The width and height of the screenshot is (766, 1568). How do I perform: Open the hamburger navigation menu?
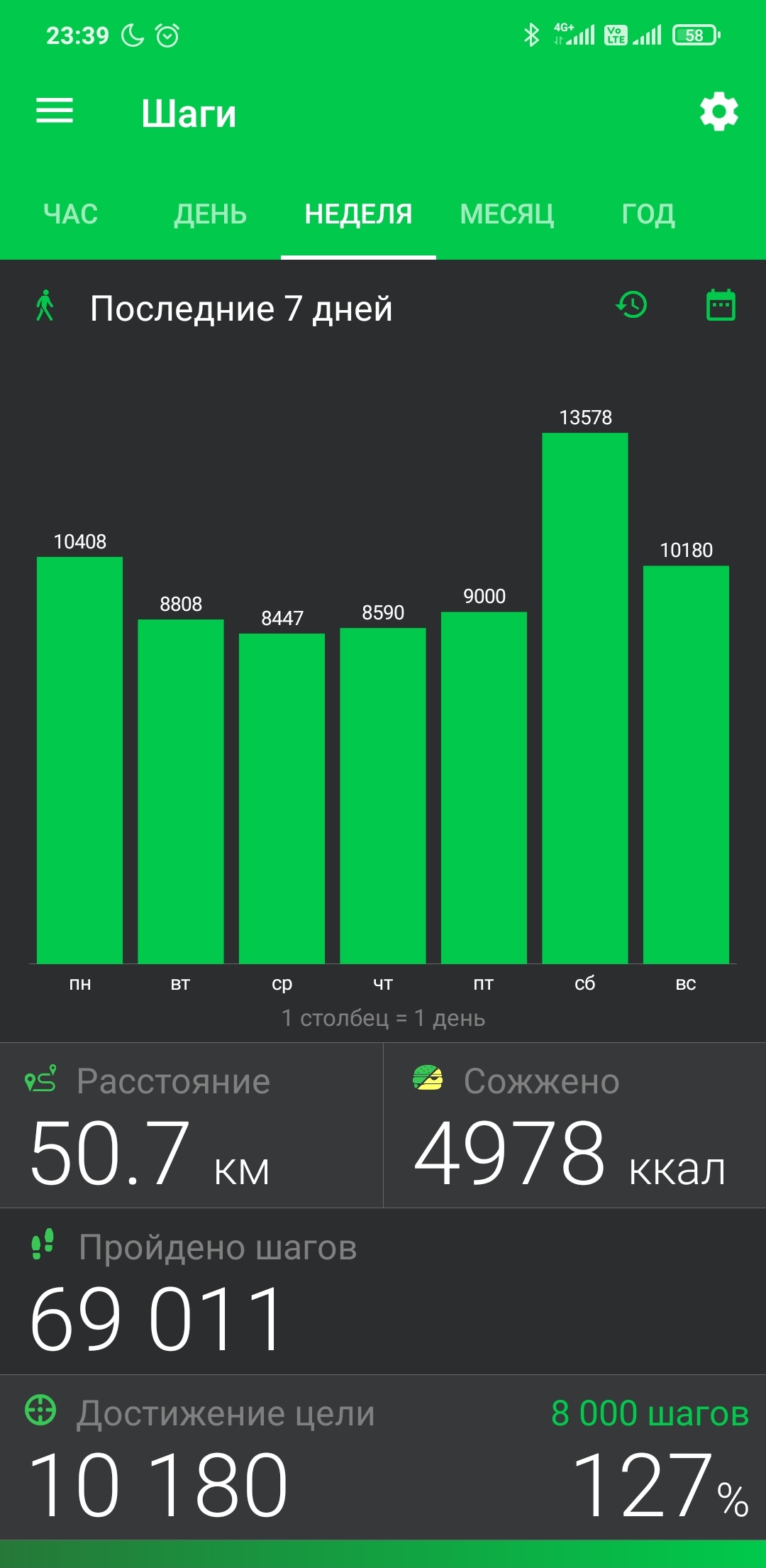tap(55, 111)
